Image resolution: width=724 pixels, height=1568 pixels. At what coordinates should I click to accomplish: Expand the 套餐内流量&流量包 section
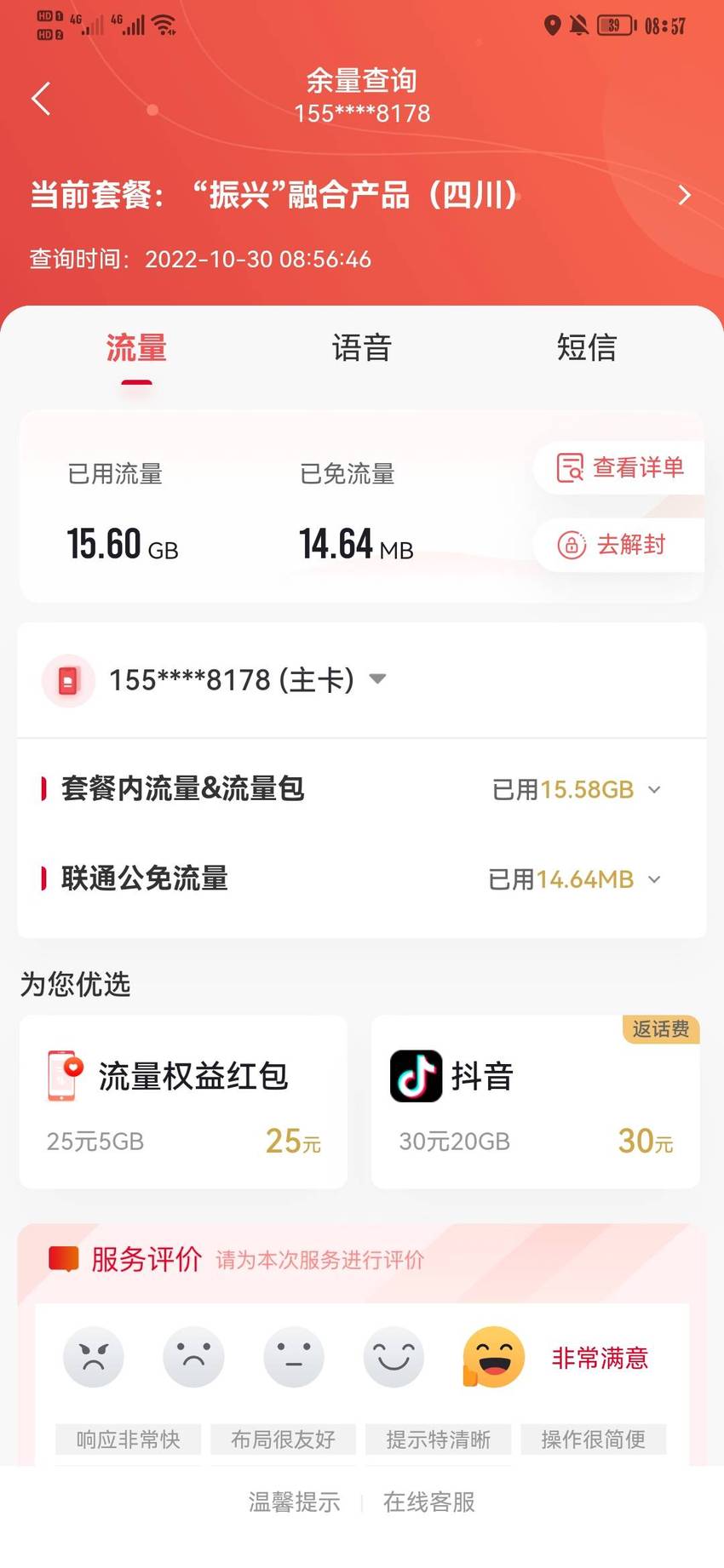(x=362, y=789)
